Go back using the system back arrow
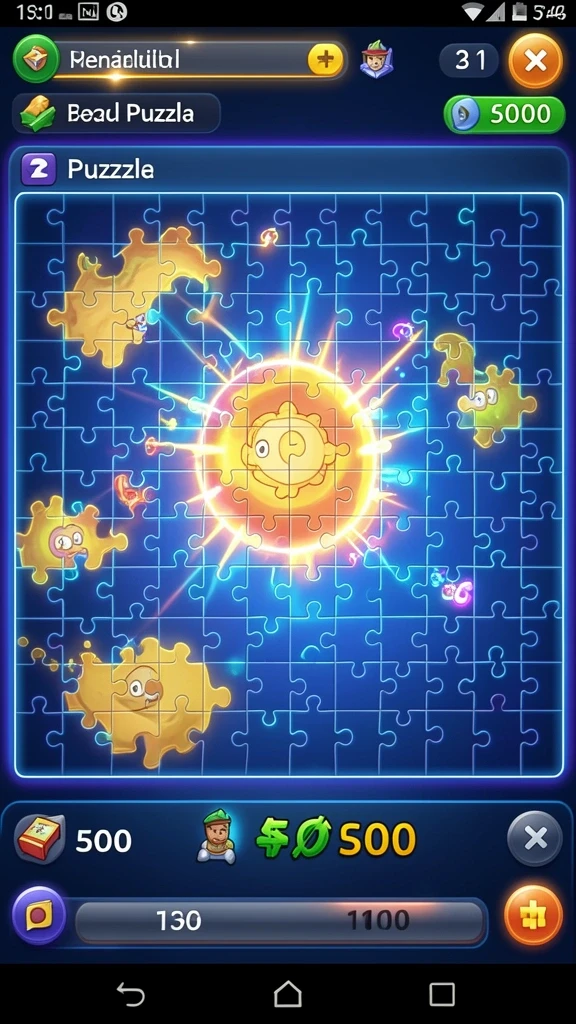This screenshot has height=1024, width=576. pos(131,995)
